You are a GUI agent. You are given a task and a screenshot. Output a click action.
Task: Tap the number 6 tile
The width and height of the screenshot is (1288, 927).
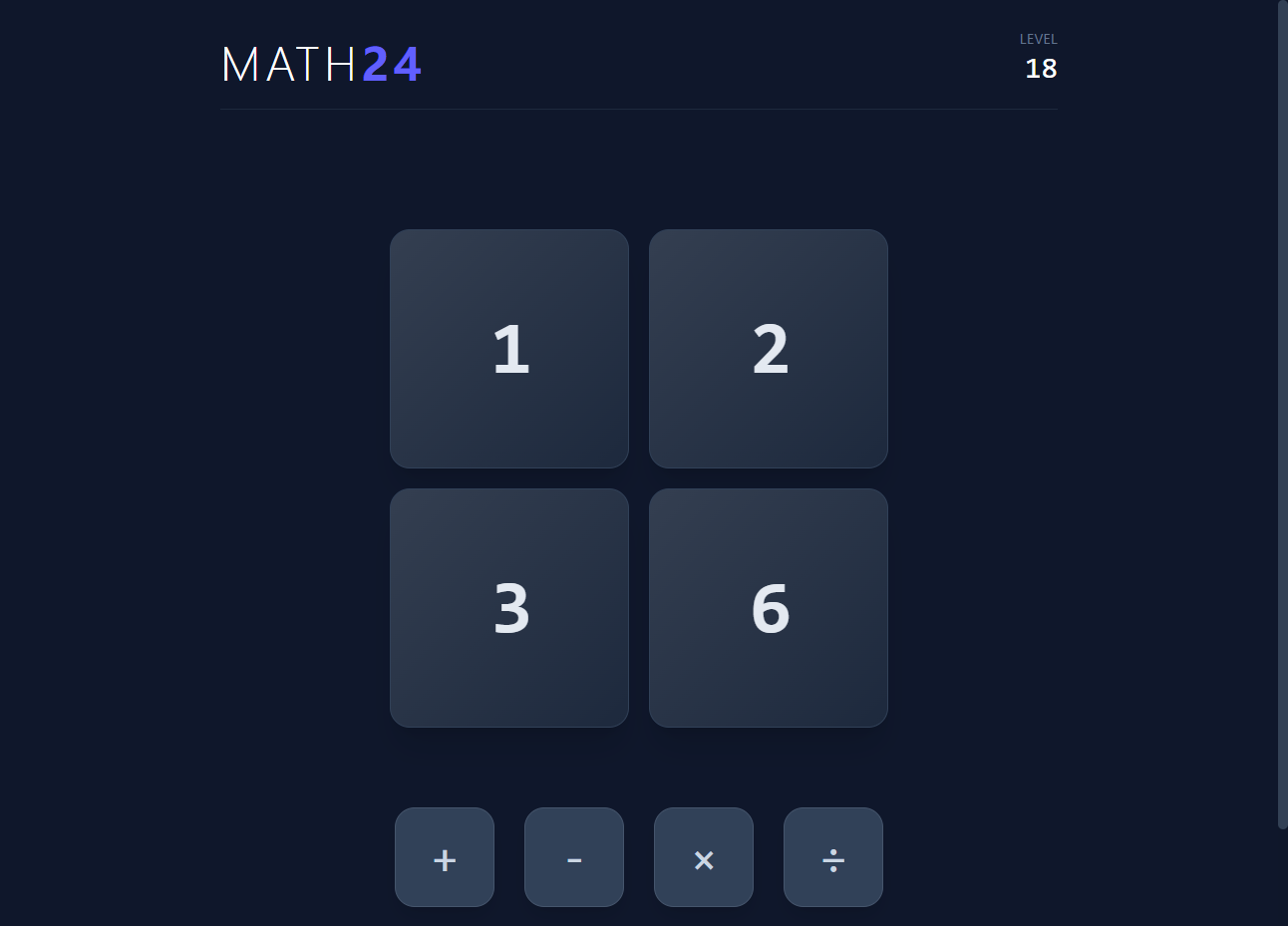(769, 608)
